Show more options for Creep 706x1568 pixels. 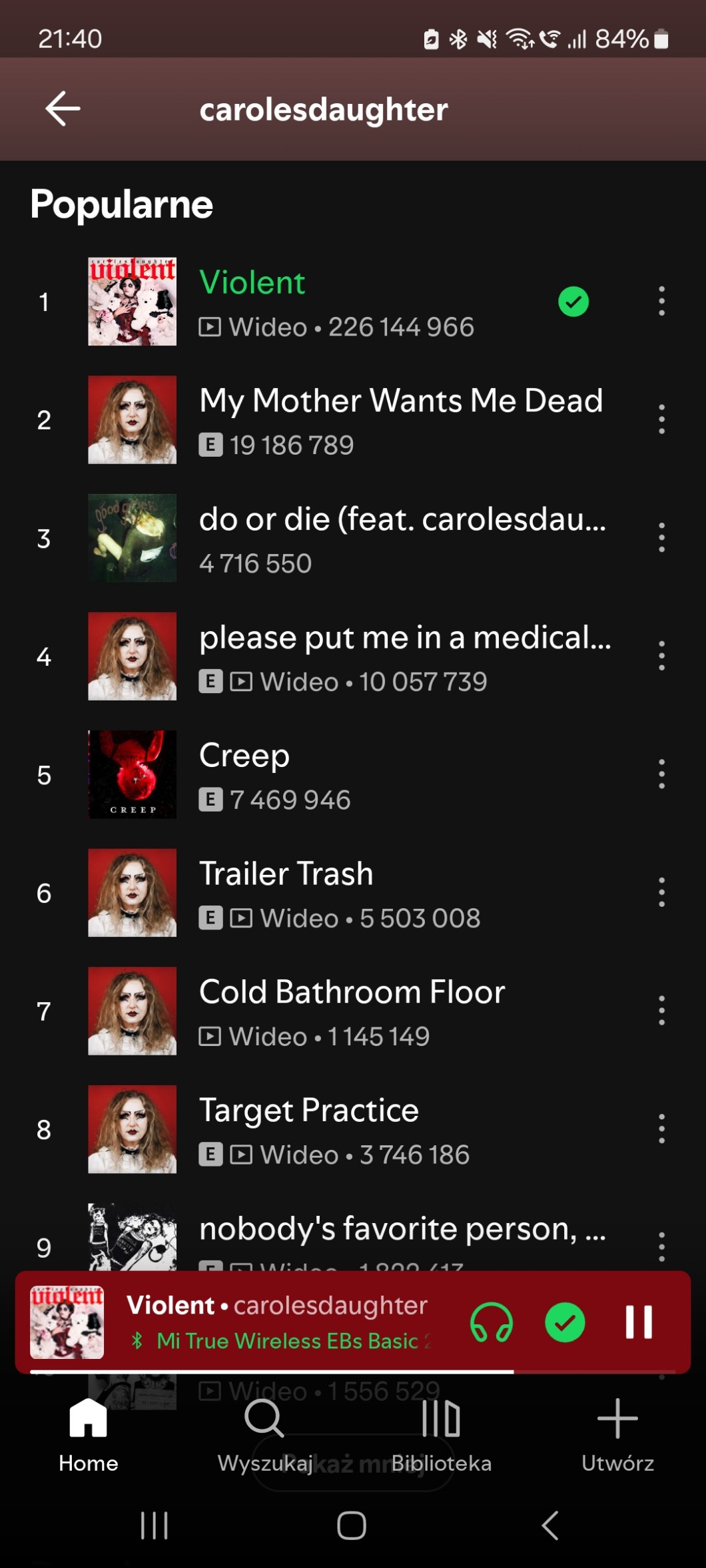coord(661,774)
